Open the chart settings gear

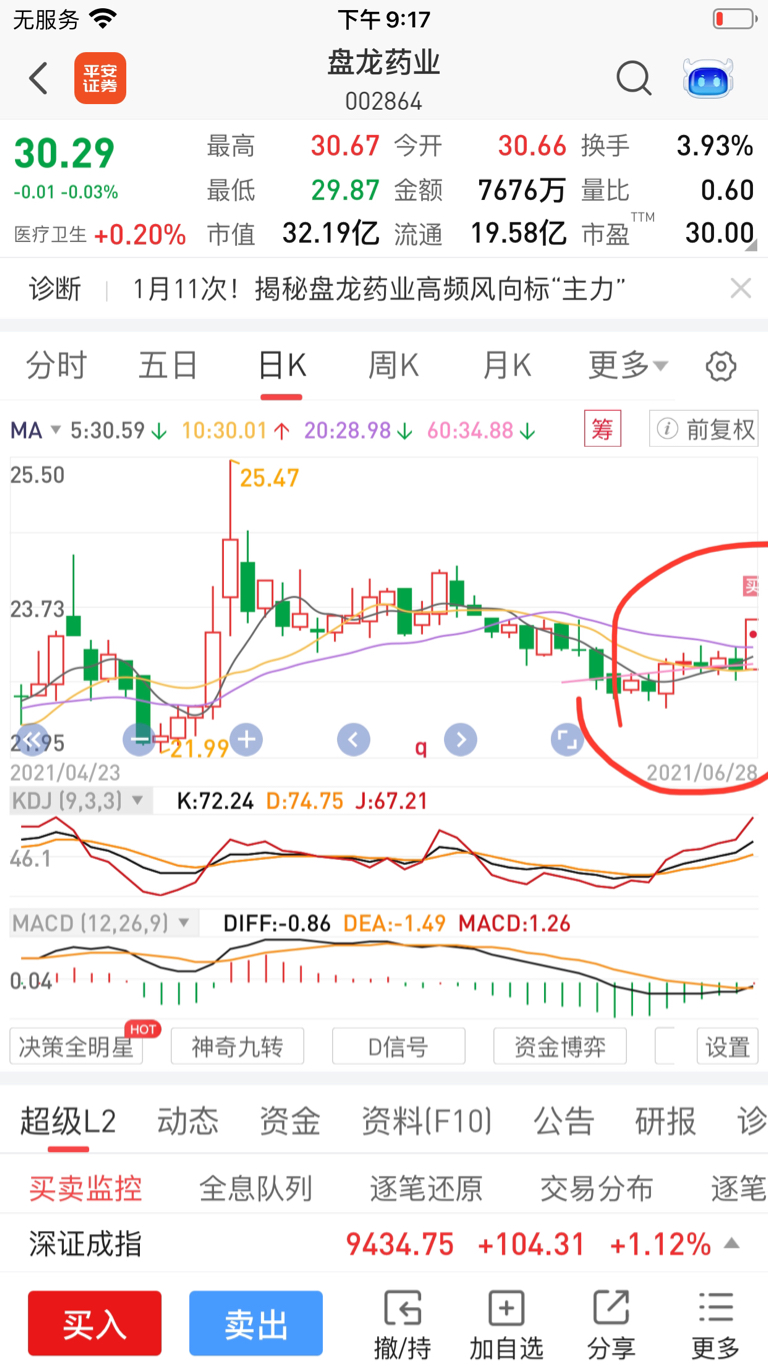point(720,366)
